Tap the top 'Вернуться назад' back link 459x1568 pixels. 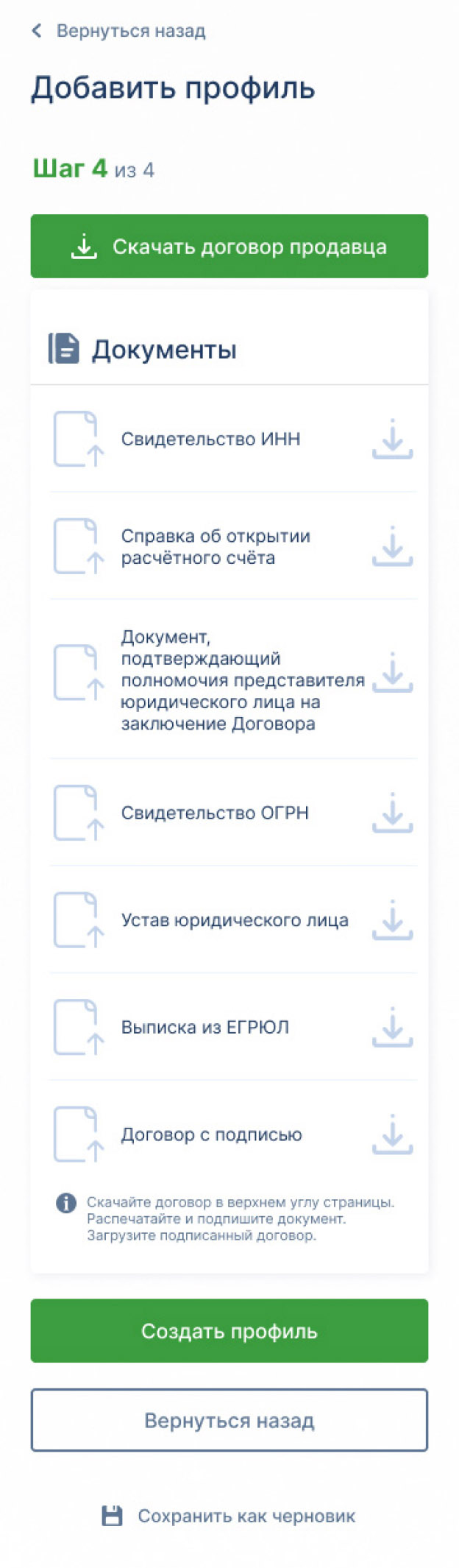119,31
